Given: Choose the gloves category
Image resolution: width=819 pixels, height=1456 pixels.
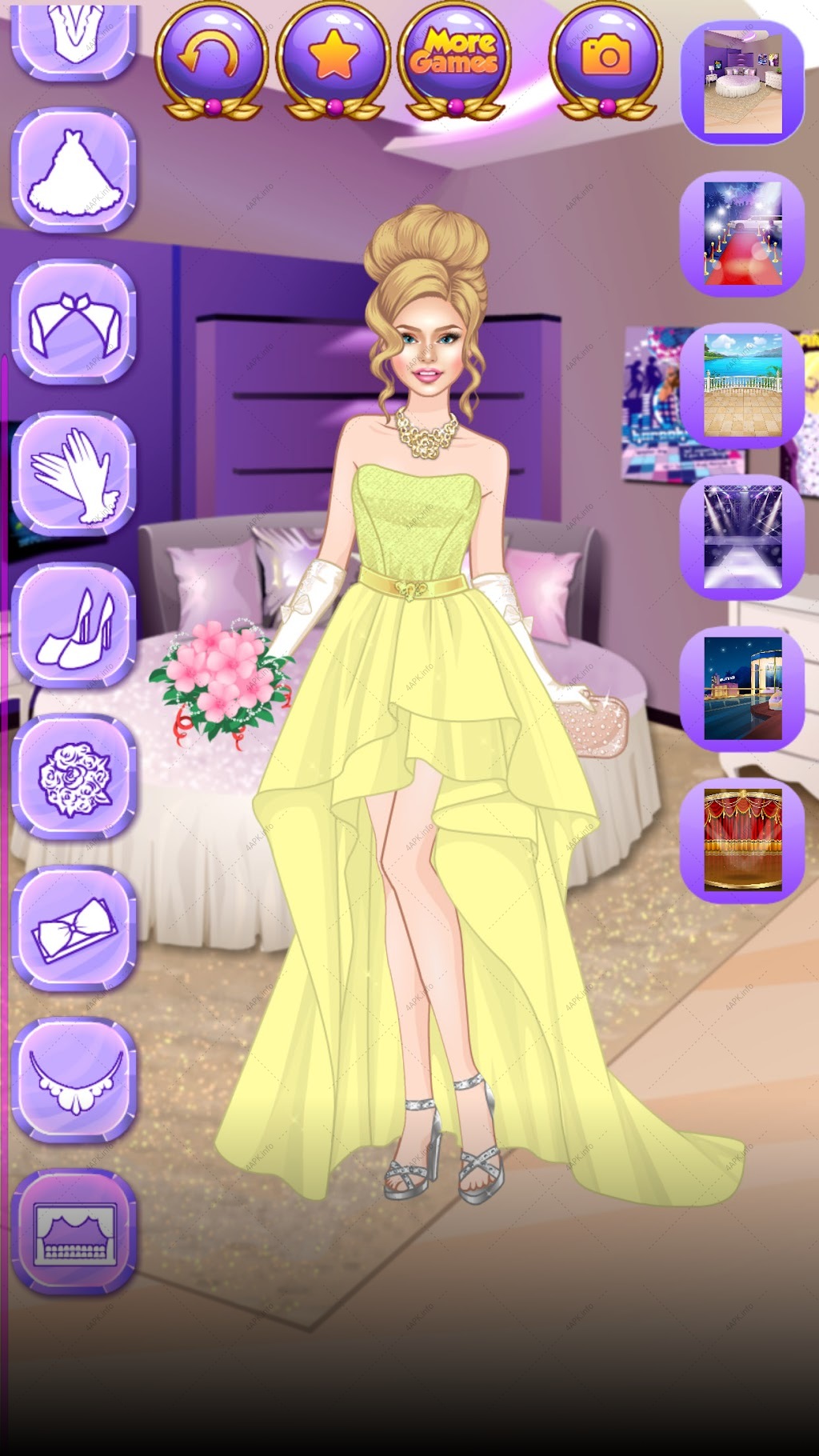Looking at the screenshot, I should coord(74,474).
